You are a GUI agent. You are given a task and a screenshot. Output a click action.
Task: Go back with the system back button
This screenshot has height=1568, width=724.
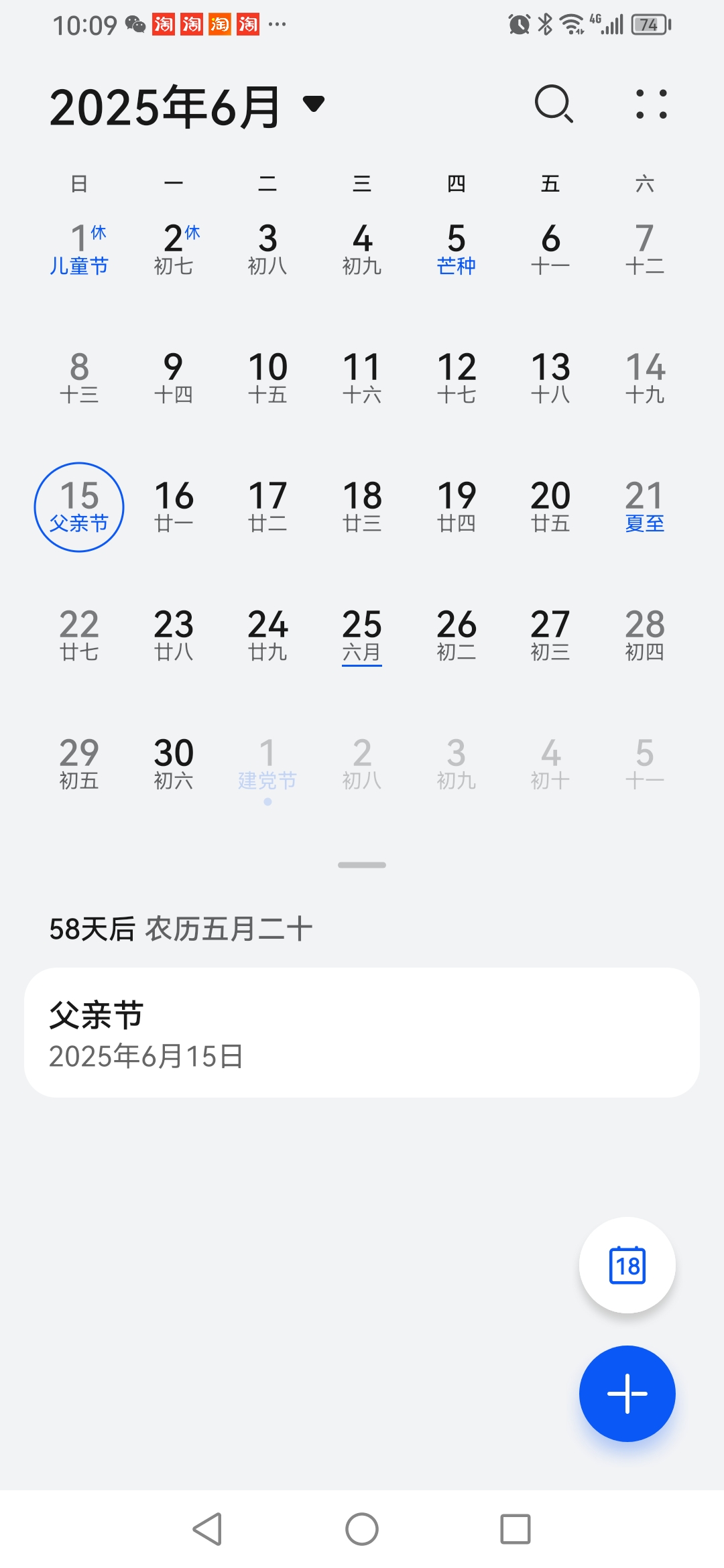click(208, 1529)
